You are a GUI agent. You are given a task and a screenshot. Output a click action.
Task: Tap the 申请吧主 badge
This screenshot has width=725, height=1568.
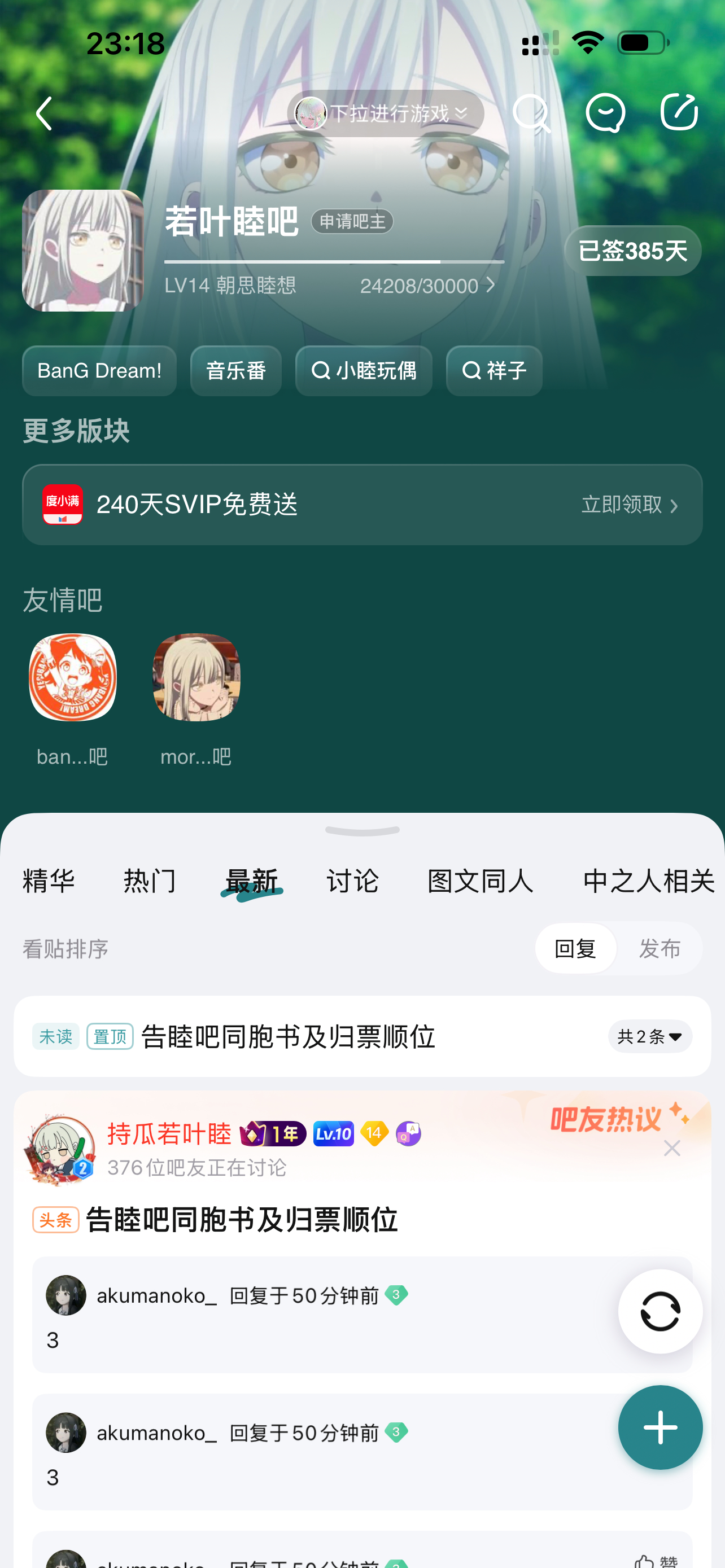point(352,222)
